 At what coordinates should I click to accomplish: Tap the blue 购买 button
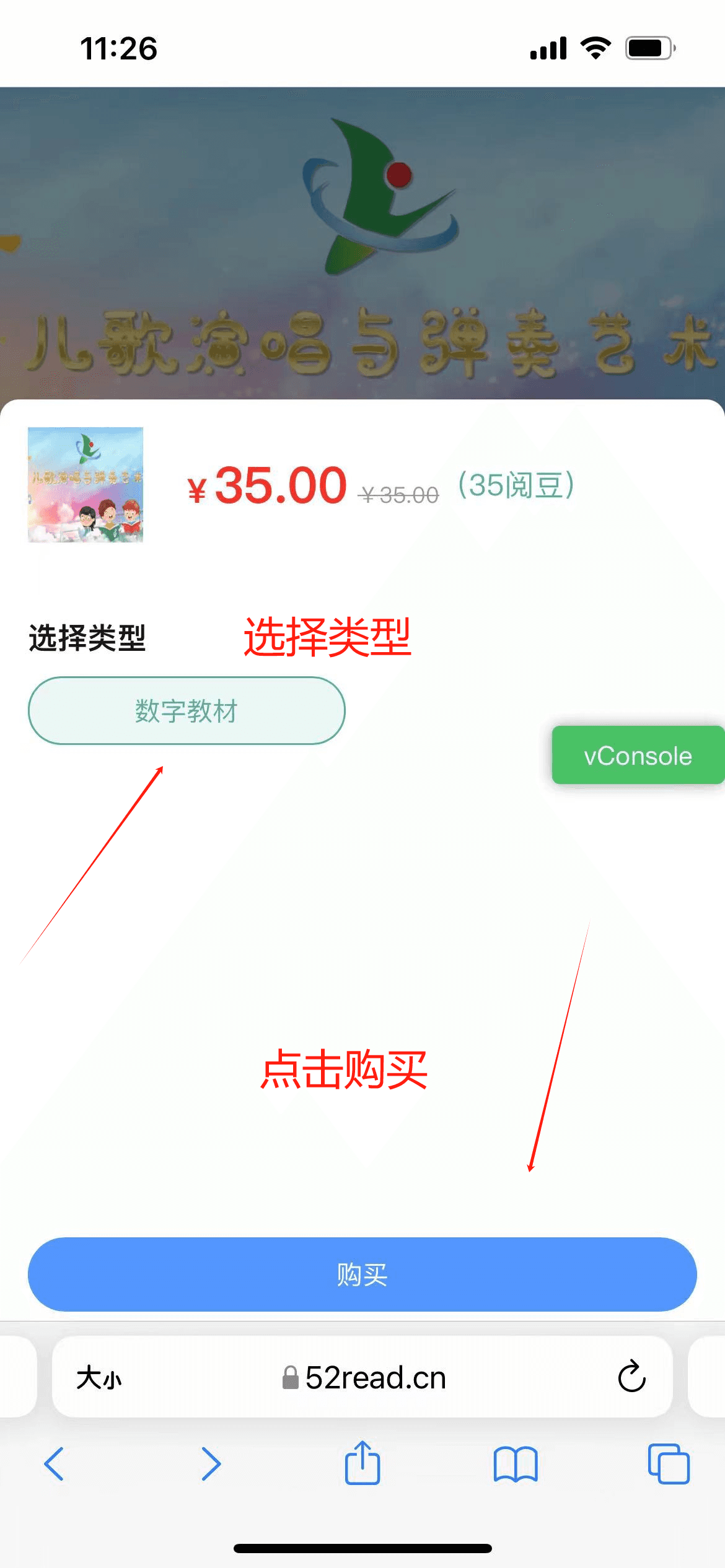click(x=362, y=1274)
